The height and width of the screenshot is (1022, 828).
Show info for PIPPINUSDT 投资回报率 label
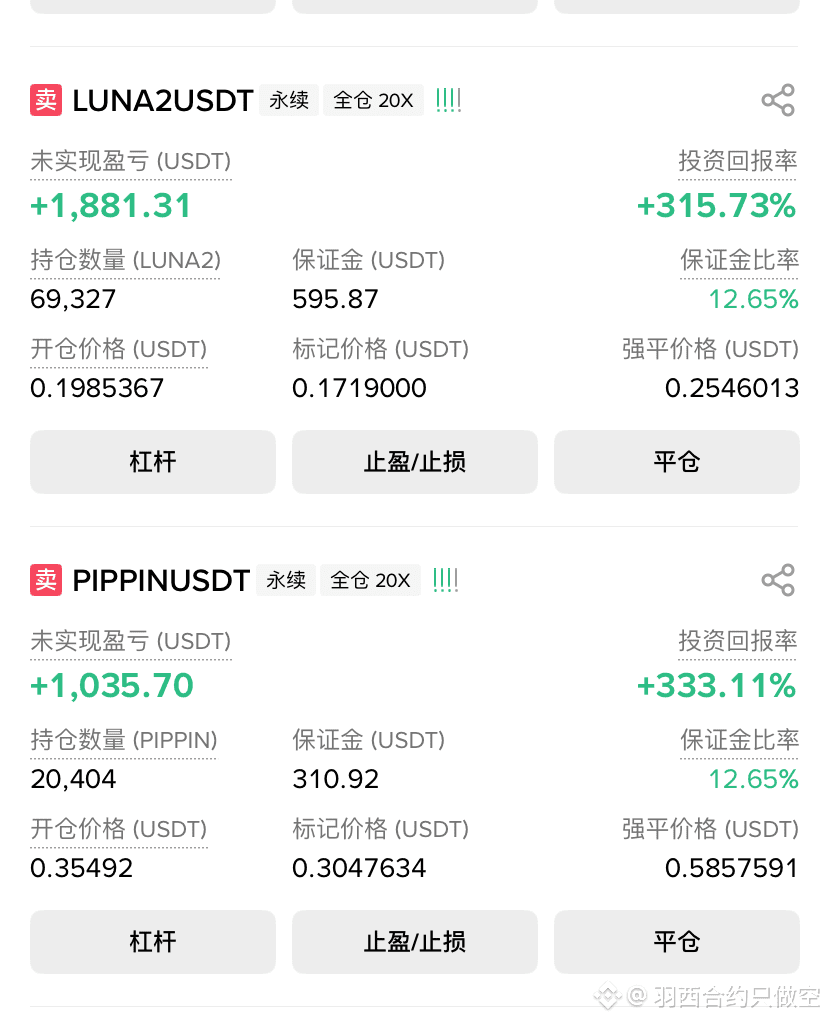pos(737,641)
